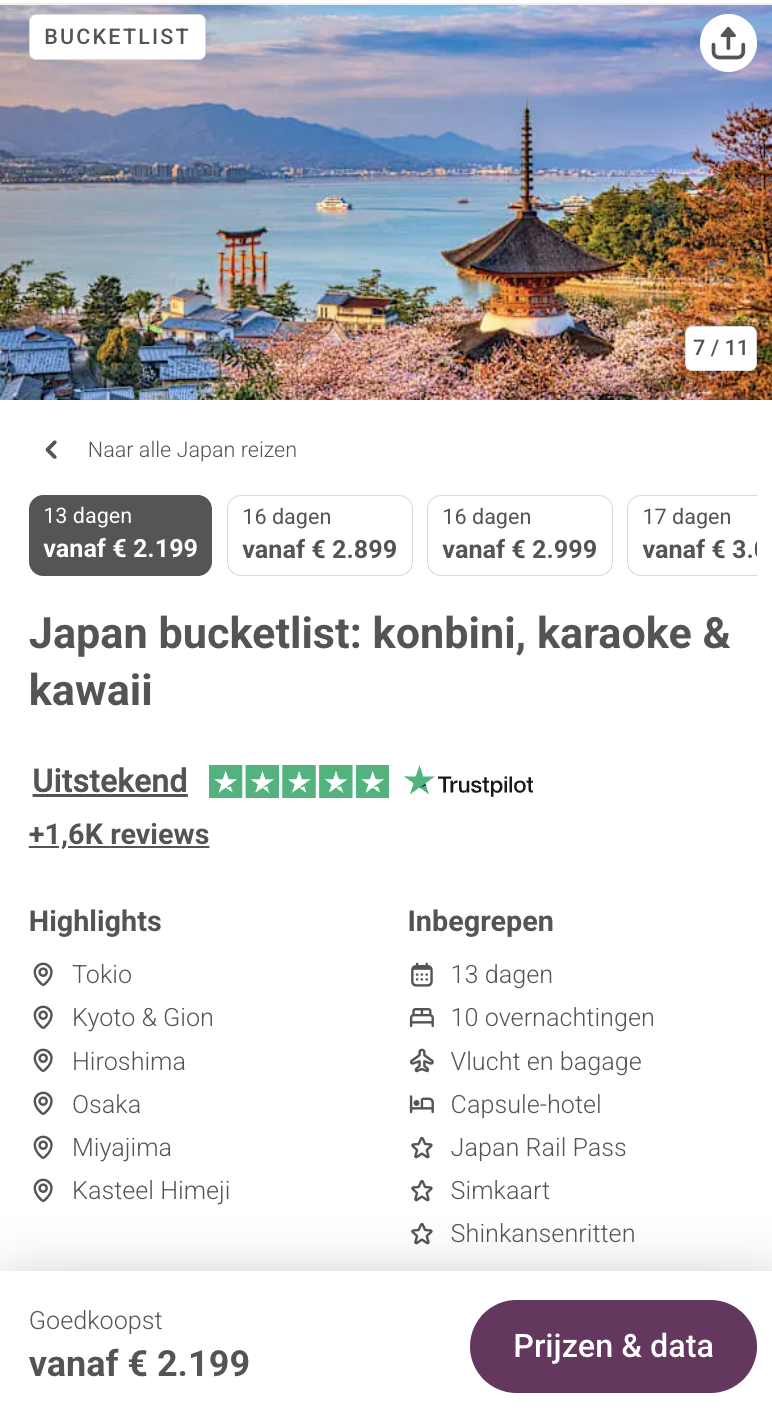
Task: Click the back chevron near Naar alle Japan reizen
Action: [51, 449]
